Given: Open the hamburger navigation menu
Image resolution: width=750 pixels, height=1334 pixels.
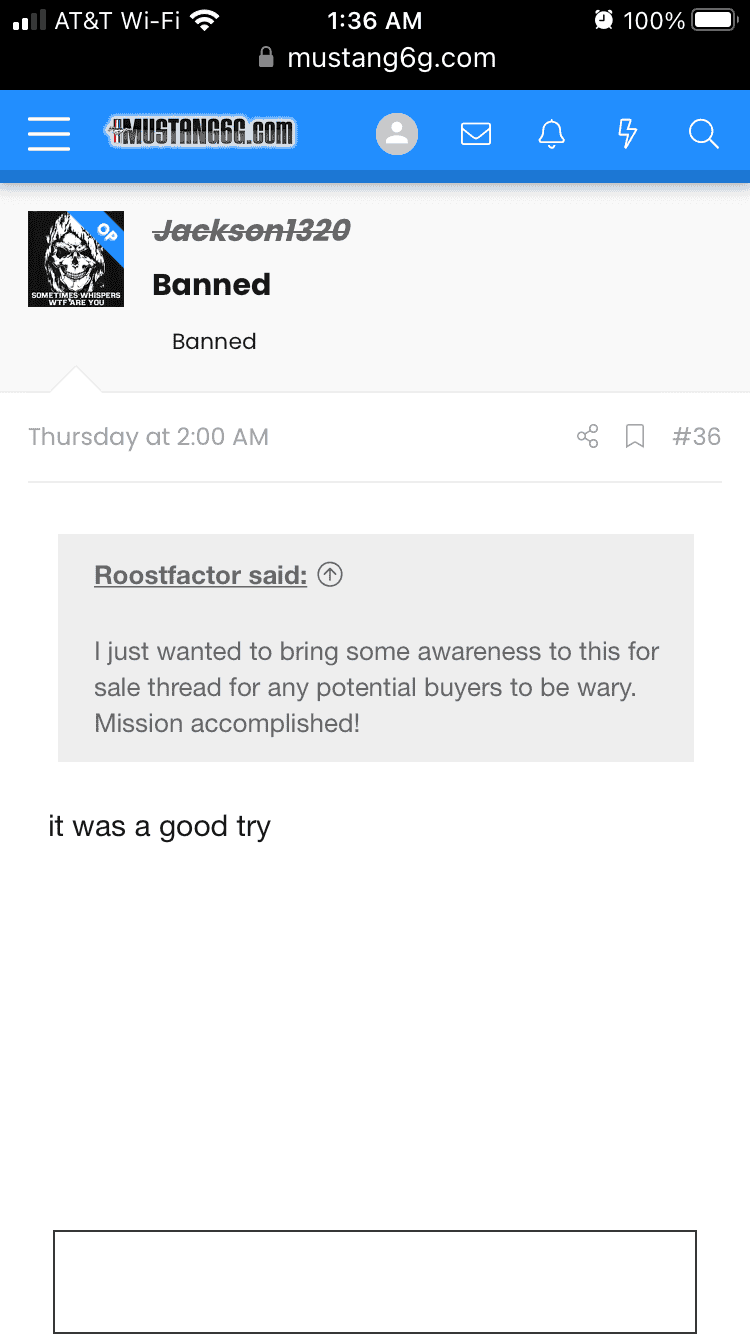Looking at the screenshot, I should [x=49, y=133].
